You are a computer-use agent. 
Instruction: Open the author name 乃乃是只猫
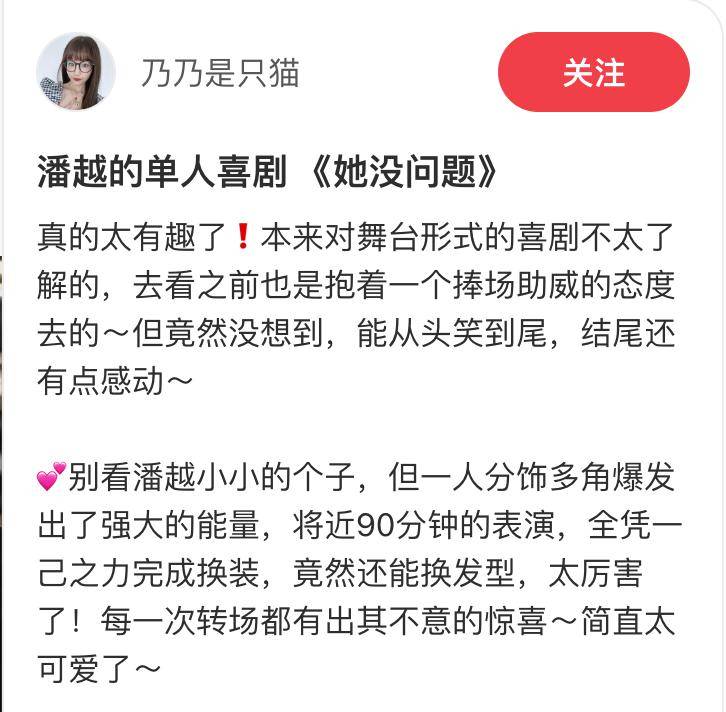coord(220,72)
